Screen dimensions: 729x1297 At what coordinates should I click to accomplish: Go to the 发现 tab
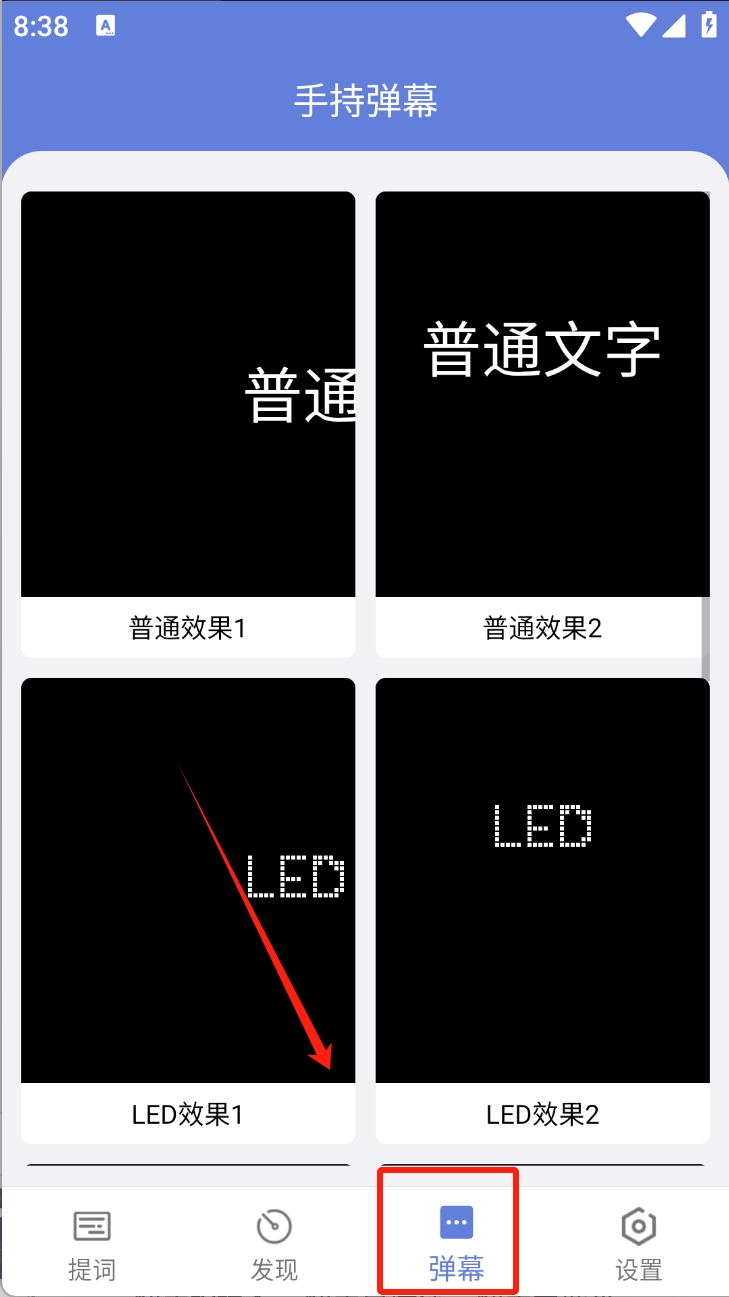click(x=274, y=1243)
